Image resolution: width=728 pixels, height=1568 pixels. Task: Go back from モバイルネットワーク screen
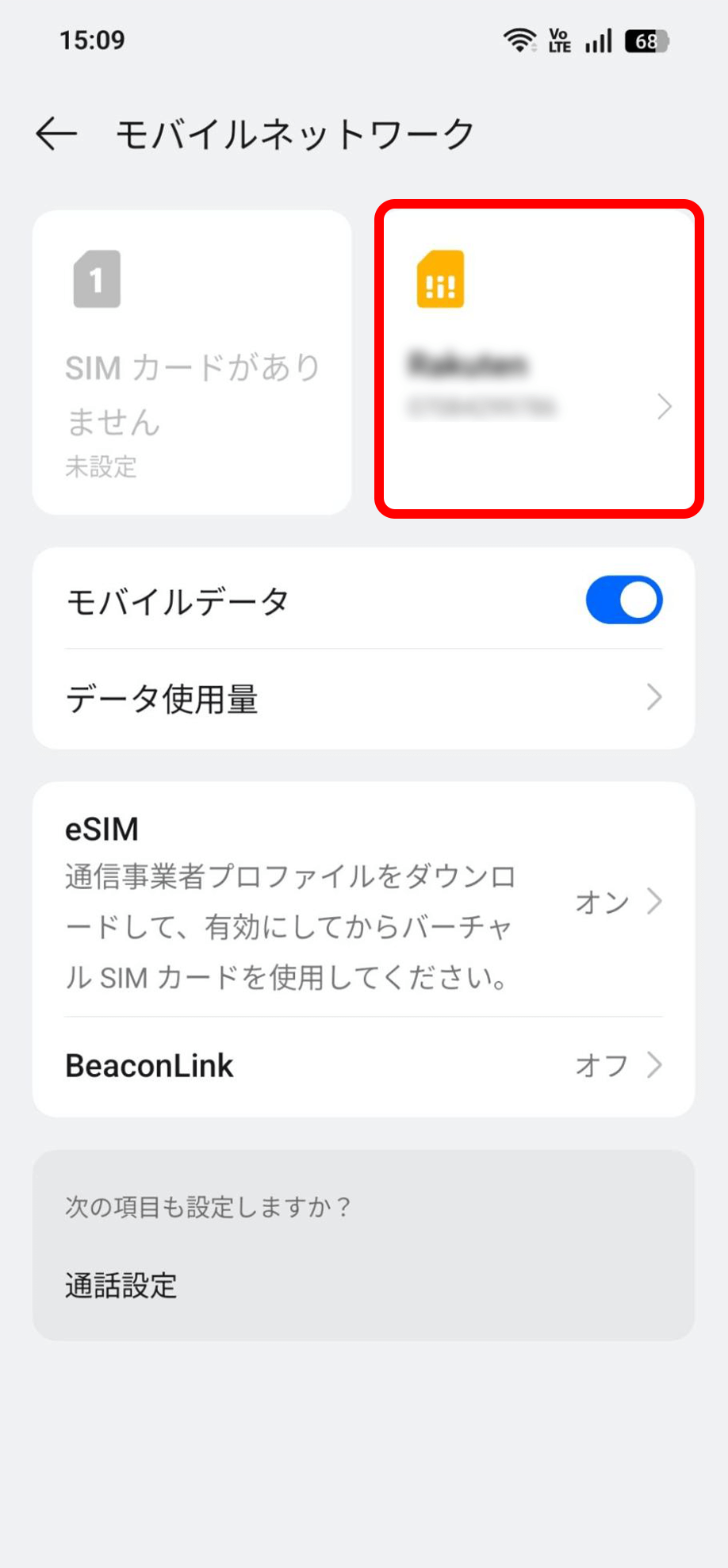coord(56,133)
